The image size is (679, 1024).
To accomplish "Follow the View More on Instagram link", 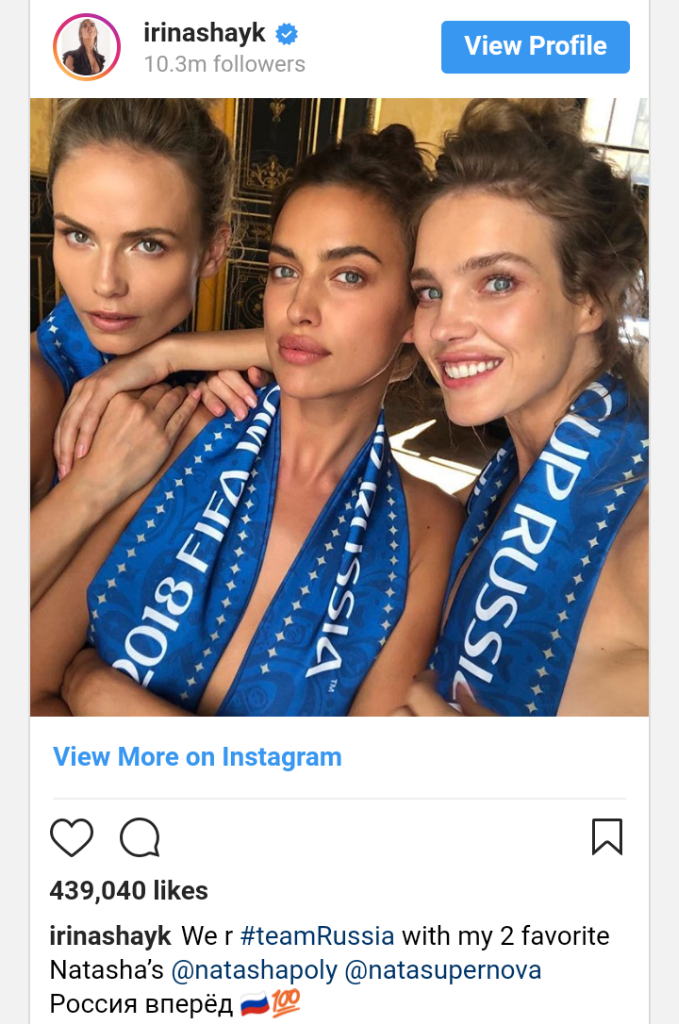I will tap(197, 757).
